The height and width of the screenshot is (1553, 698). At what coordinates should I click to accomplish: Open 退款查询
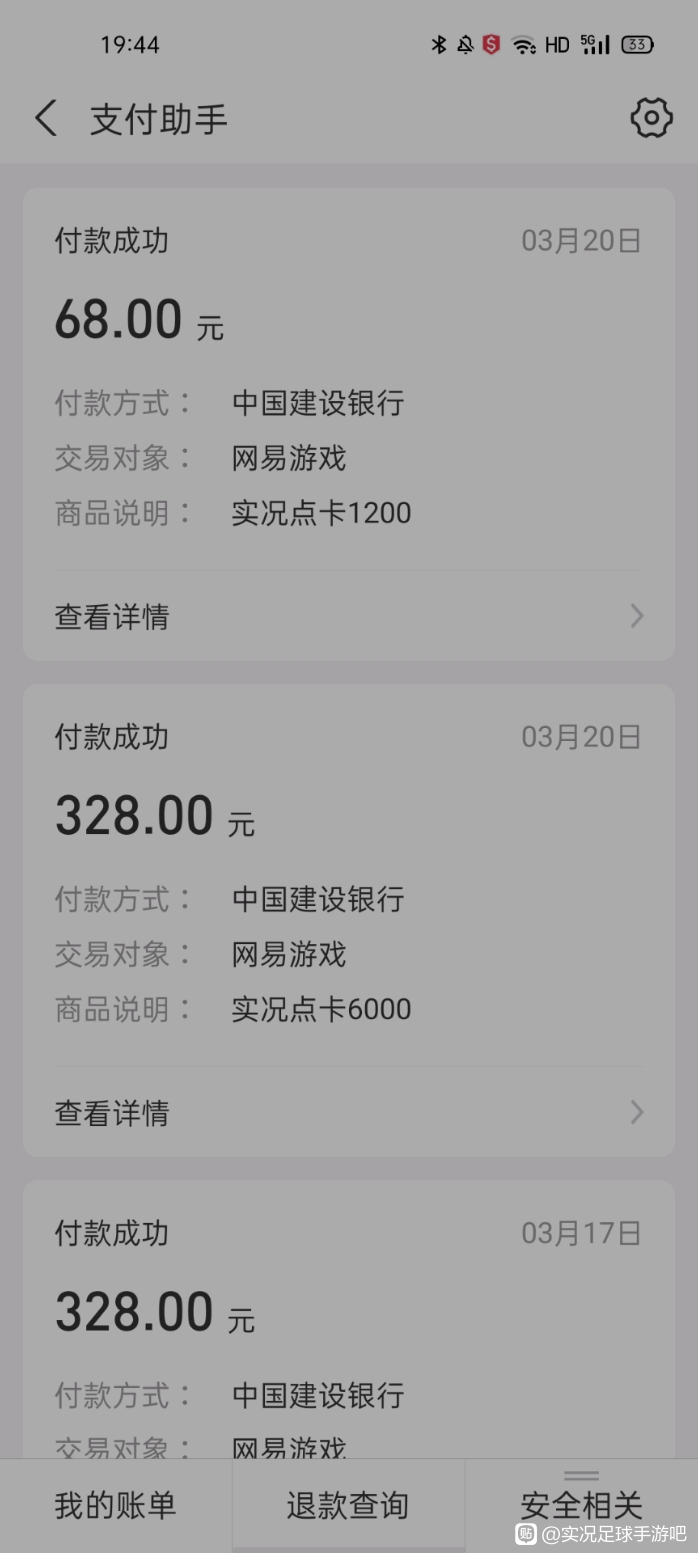click(348, 1505)
